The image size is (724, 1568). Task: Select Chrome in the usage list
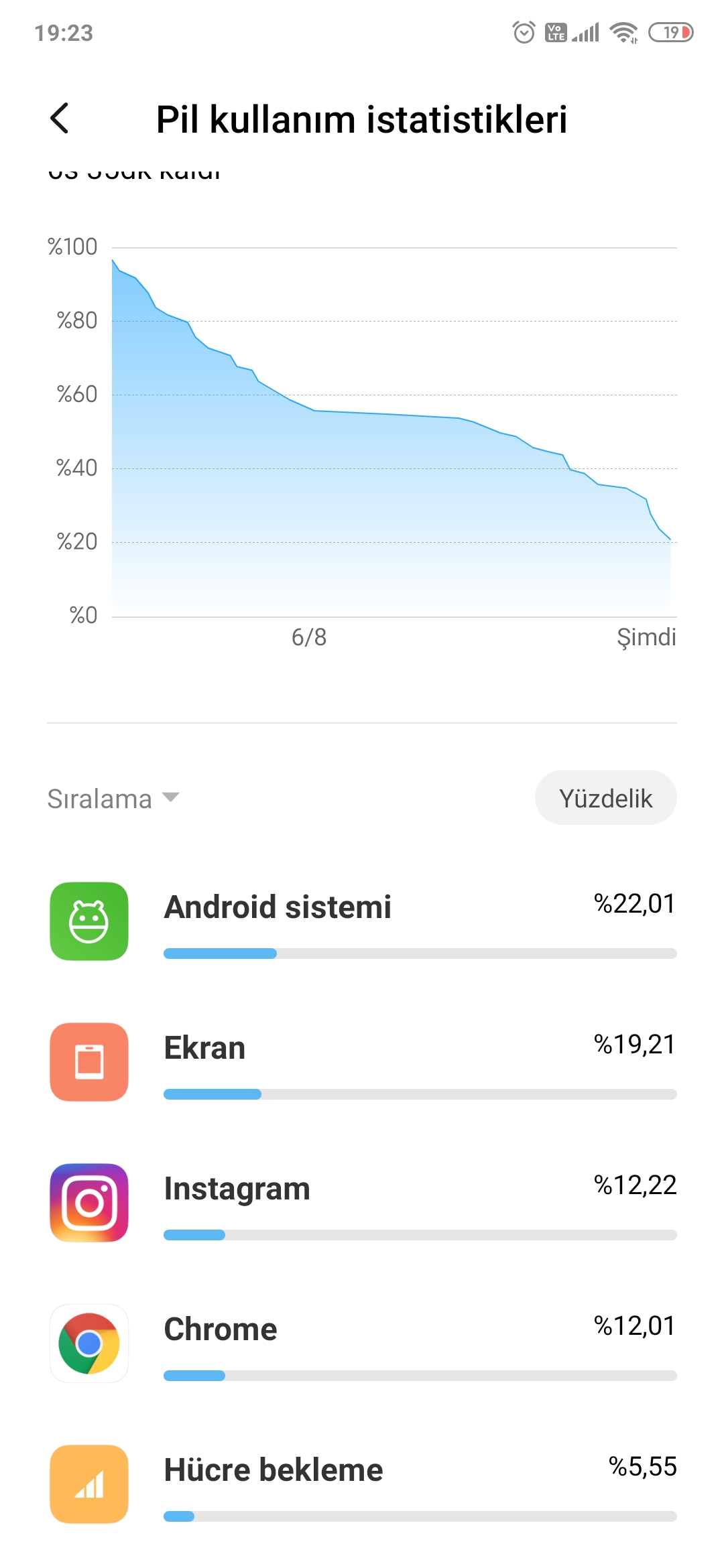pyautogui.click(x=362, y=1344)
